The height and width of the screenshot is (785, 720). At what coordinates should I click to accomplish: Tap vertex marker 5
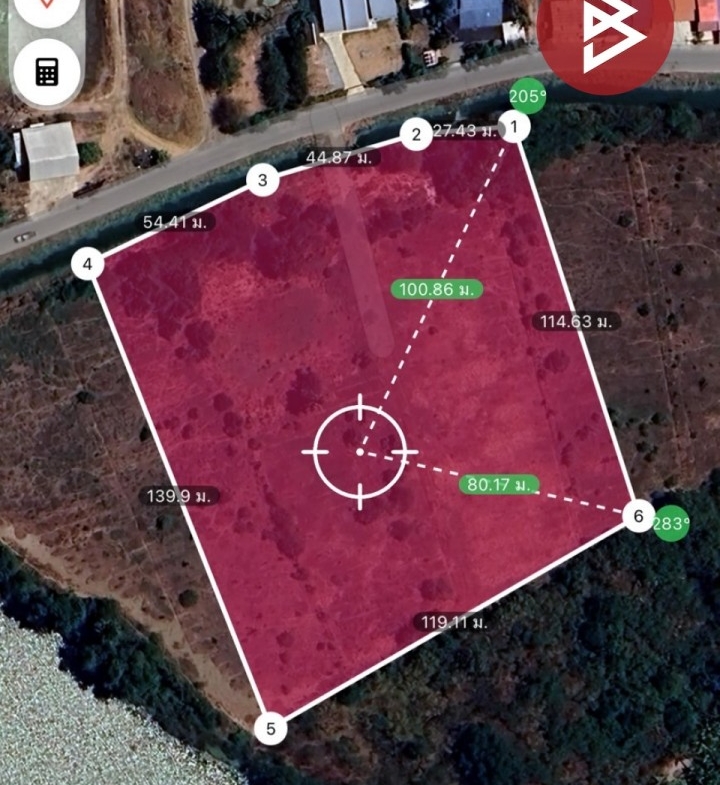click(x=270, y=728)
